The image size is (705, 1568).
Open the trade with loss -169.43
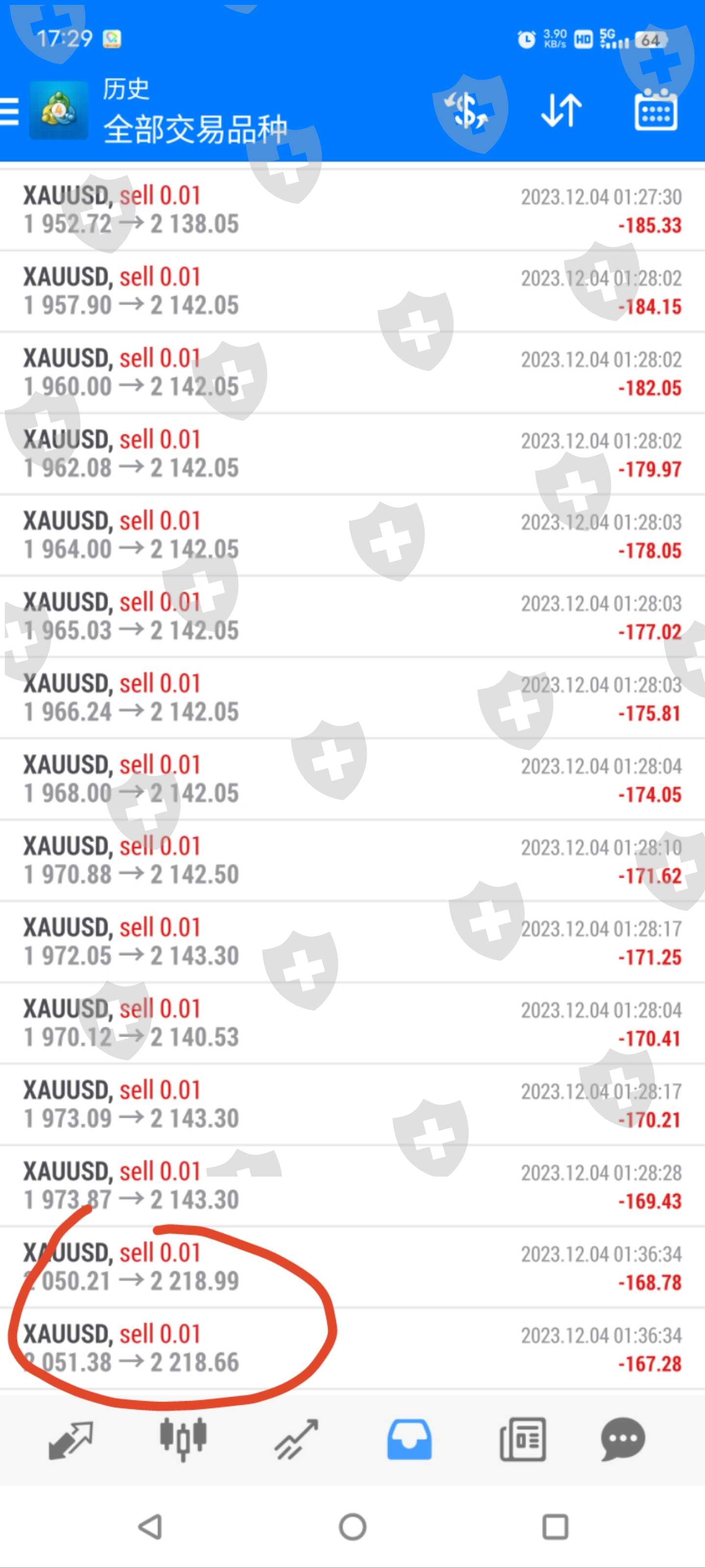352,1185
